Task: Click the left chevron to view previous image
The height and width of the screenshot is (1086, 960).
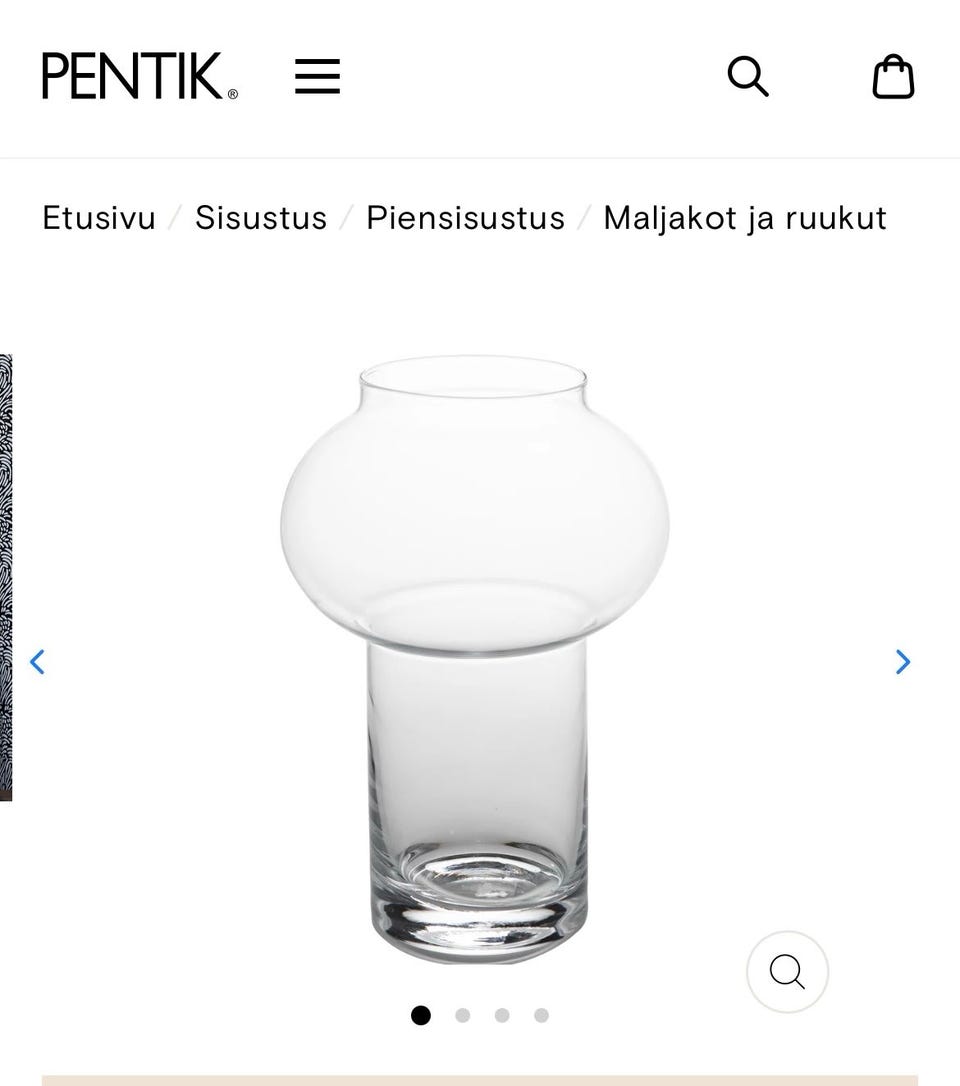Action: [38, 662]
